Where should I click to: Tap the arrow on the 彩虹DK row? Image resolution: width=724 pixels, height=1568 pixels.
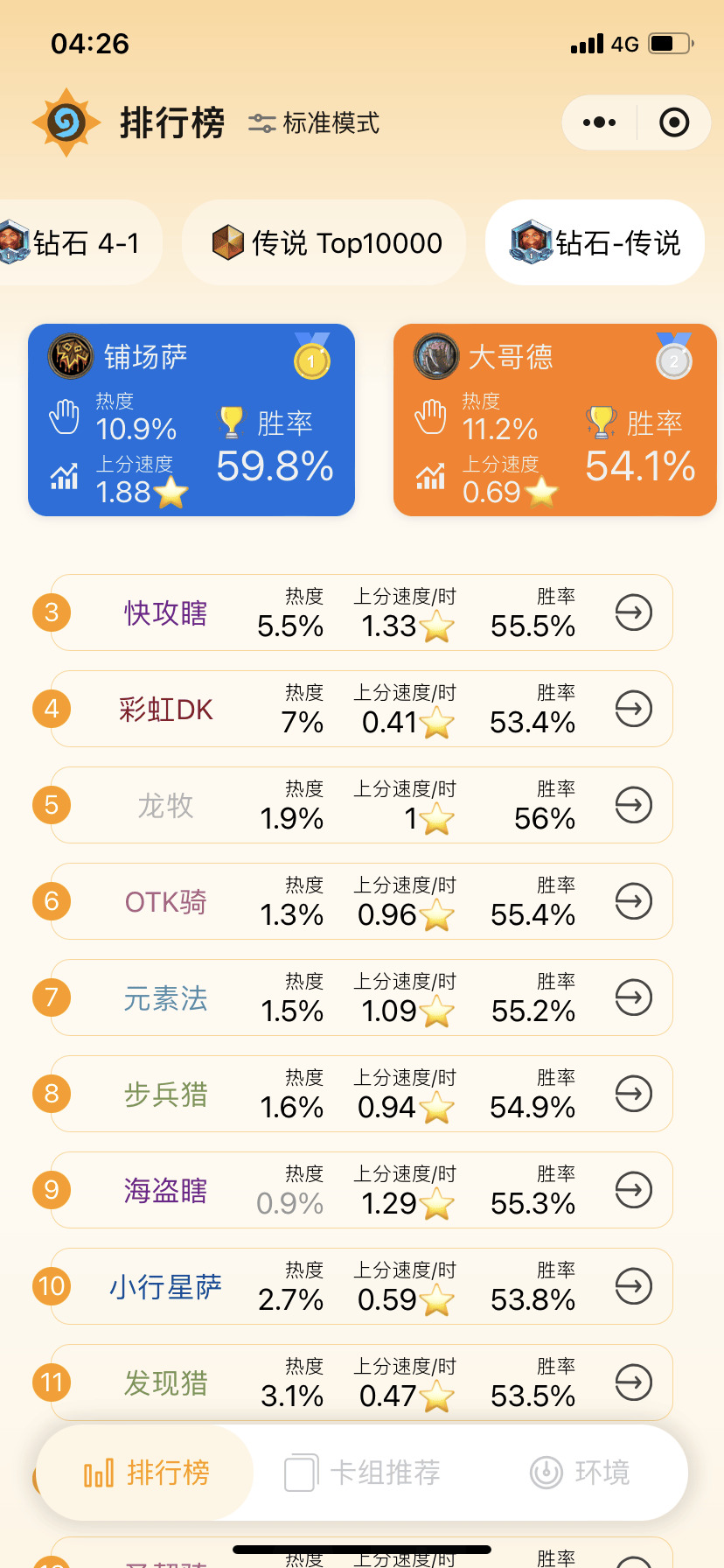pos(634,709)
